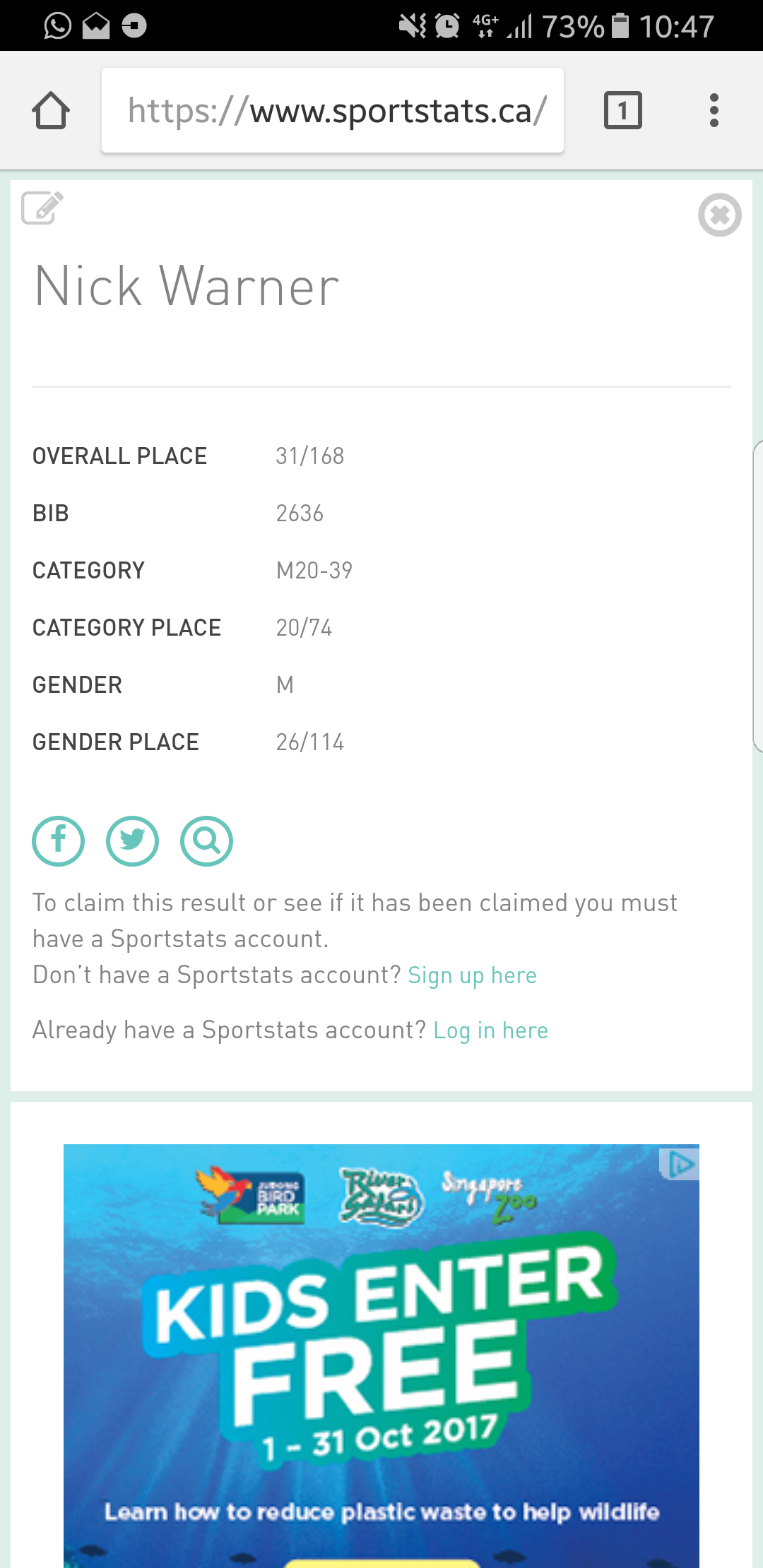Tap the magnifier search icon
The image size is (763, 1568).
tap(206, 841)
